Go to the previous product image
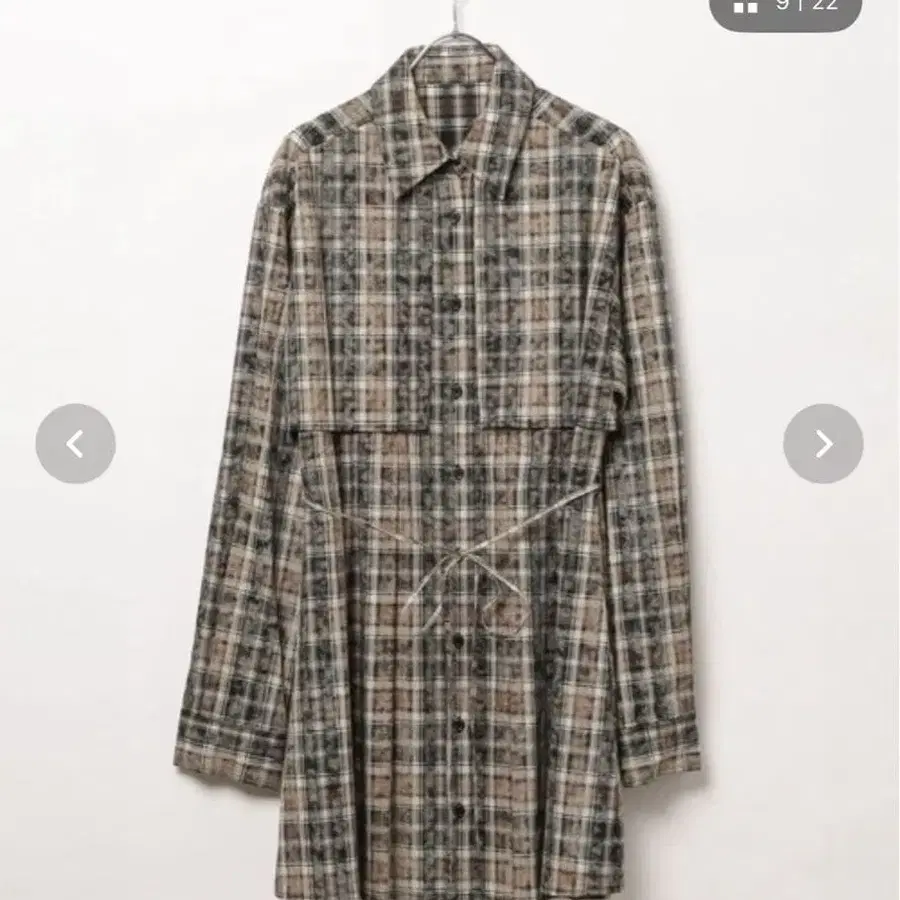The height and width of the screenshot is (900, 900). click(75, 444)
